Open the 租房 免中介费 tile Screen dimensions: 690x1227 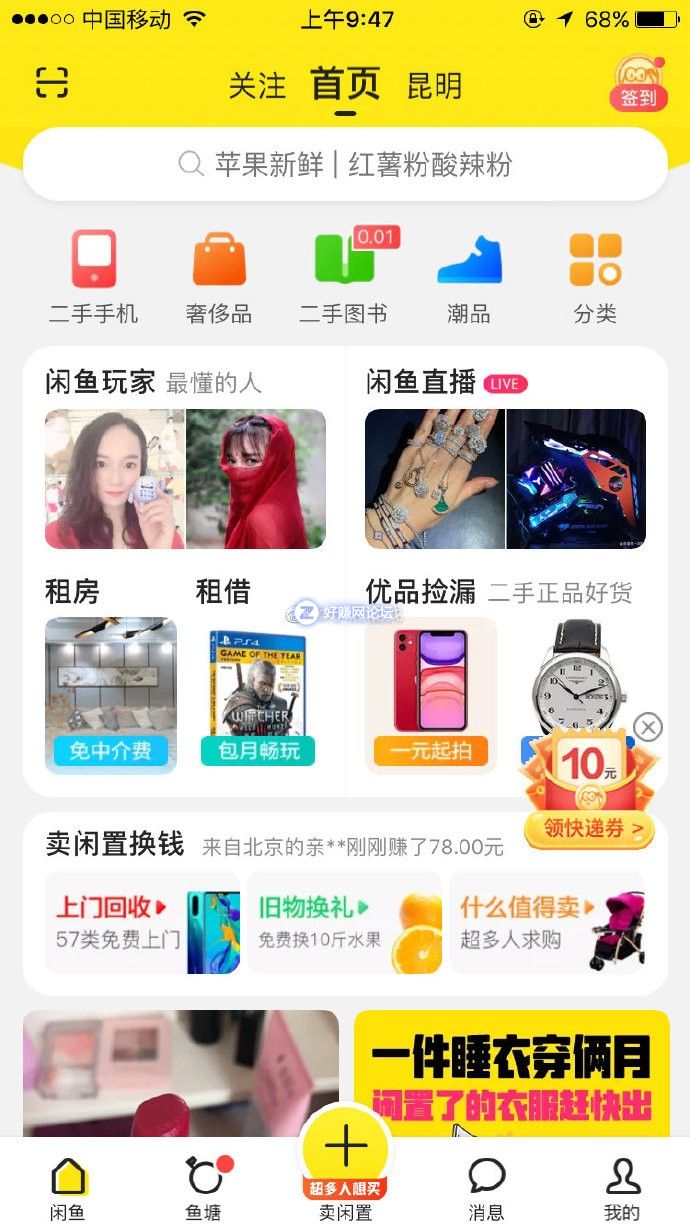(110, 695)
